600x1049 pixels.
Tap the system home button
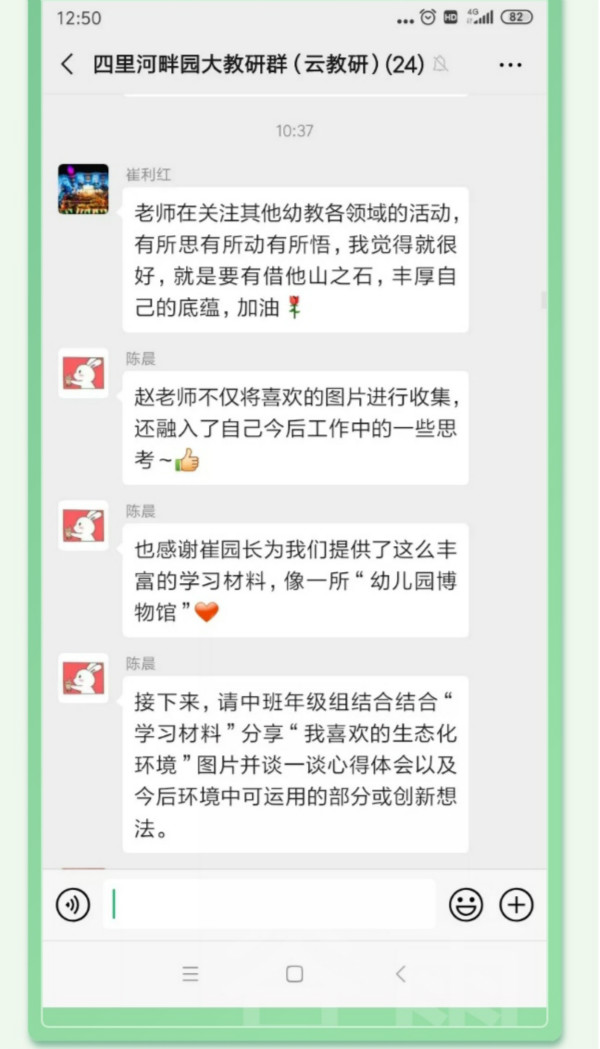(294, 974)
